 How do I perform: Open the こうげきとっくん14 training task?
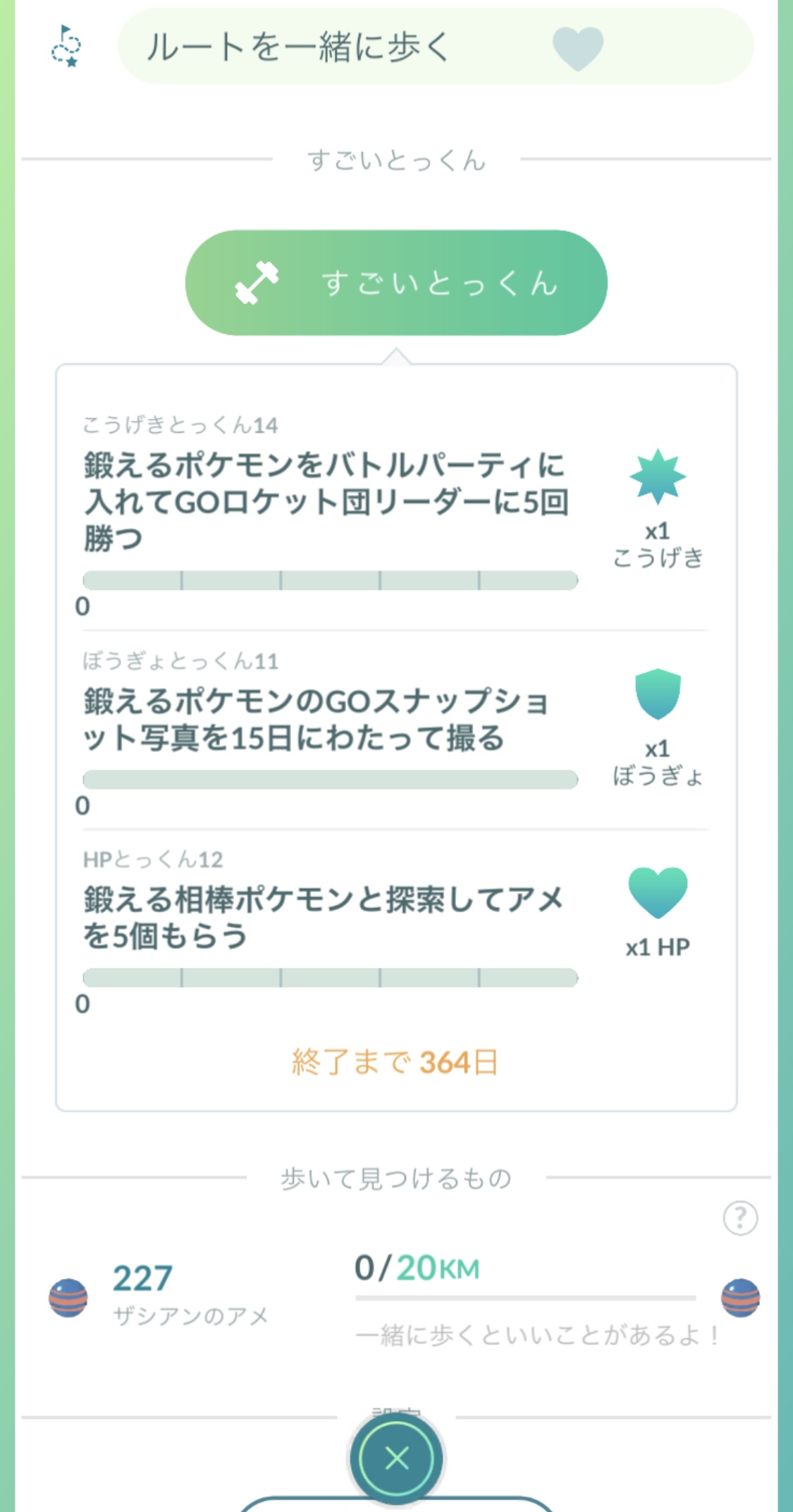click(x=326, y=502)
